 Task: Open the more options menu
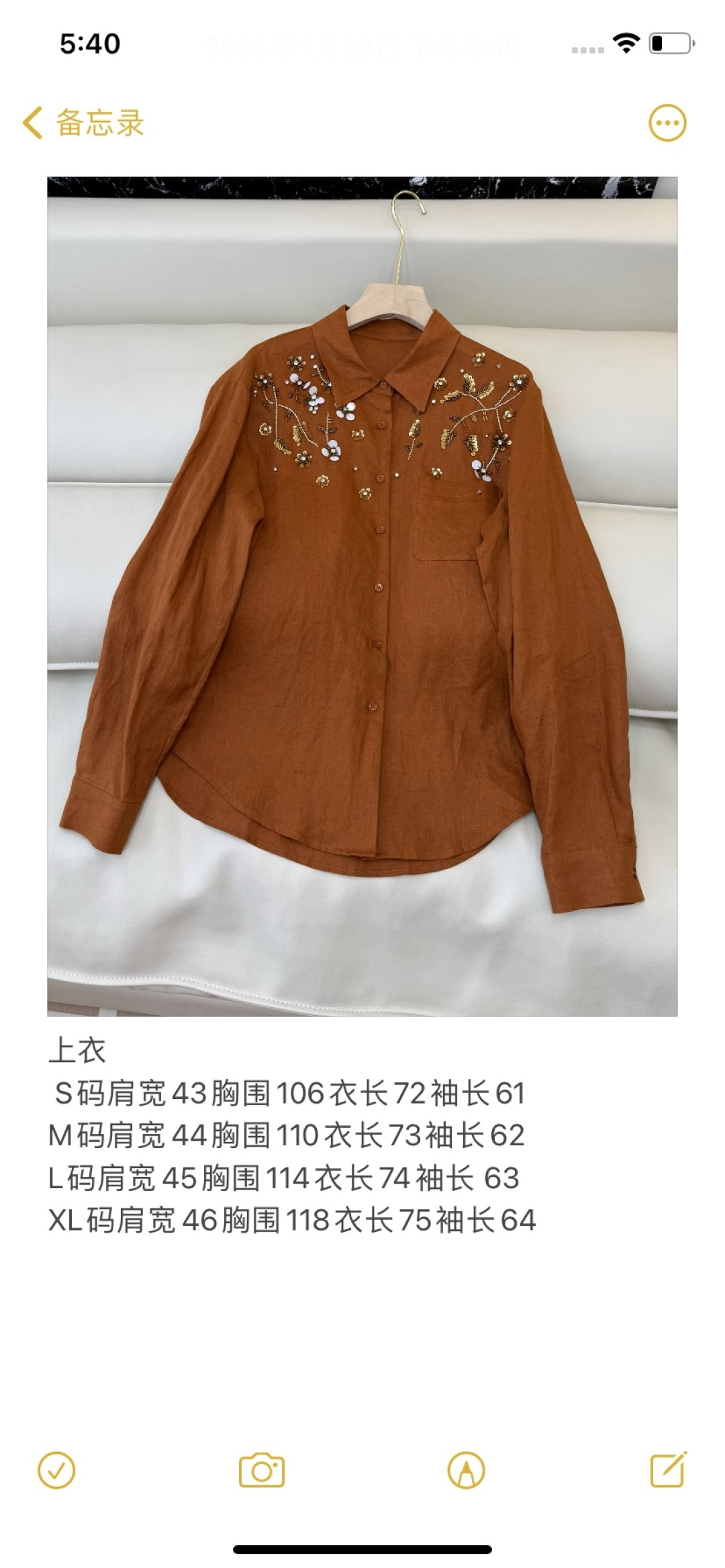pyautogui.click(x=667, y=123)
